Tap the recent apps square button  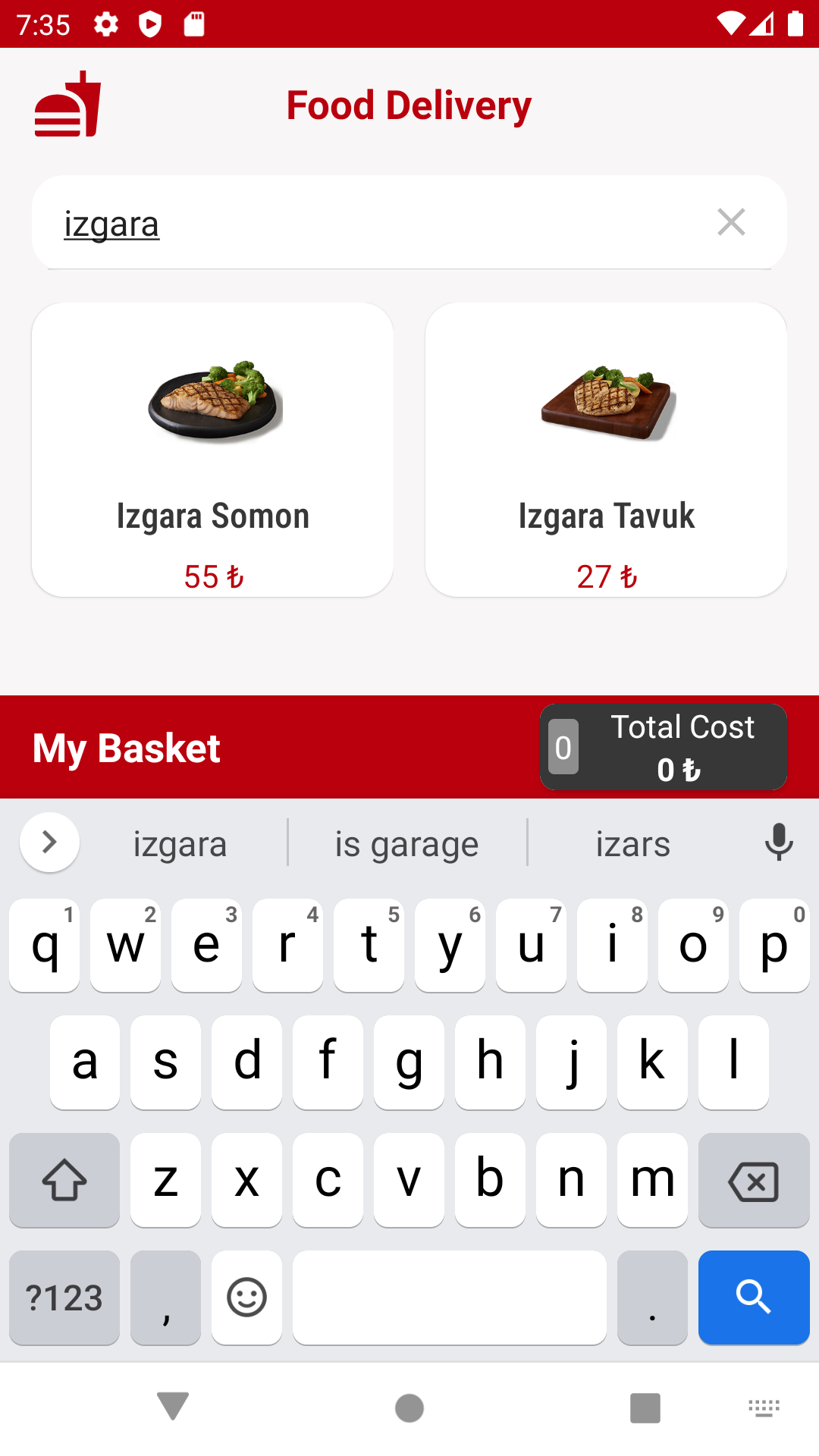coord(644,1407)
